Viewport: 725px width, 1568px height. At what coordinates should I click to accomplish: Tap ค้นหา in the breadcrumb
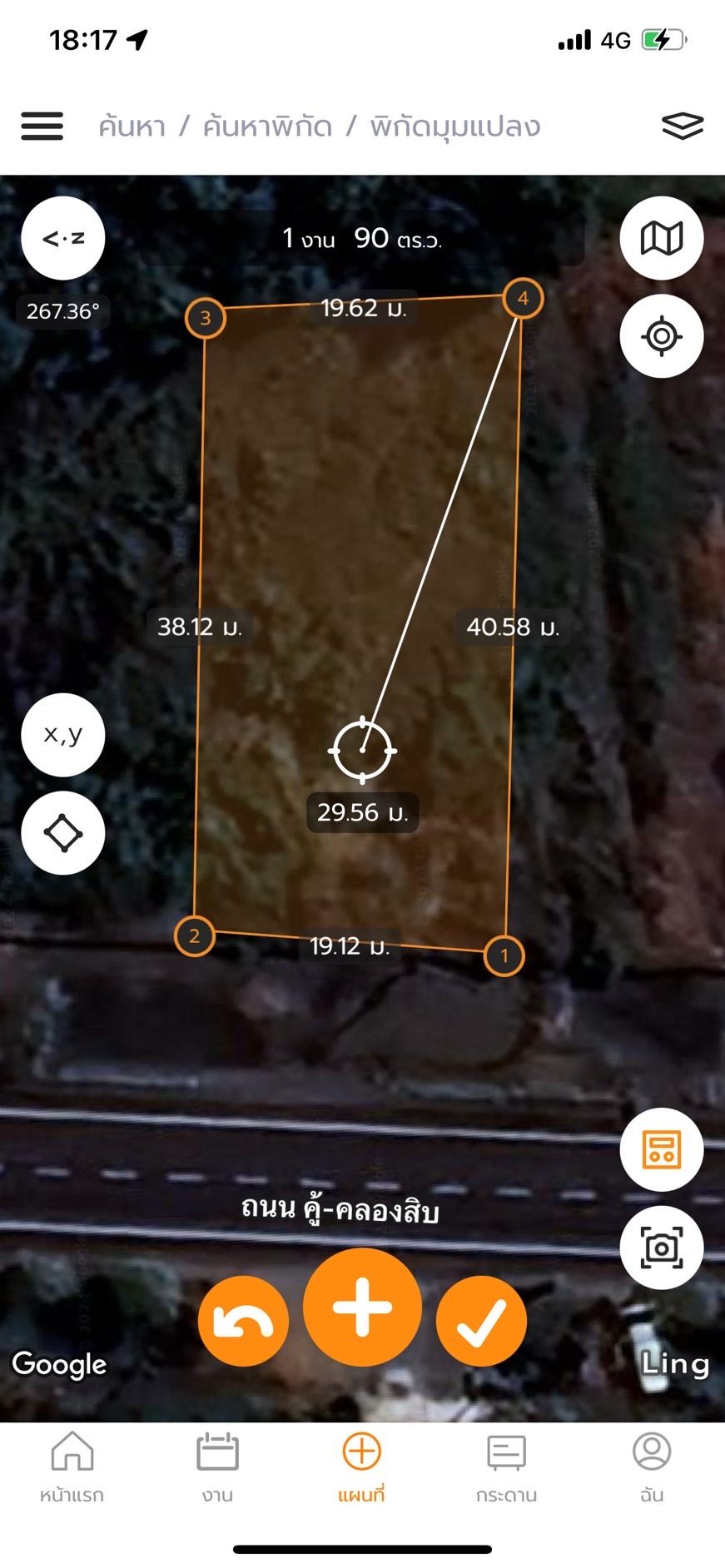[x=132, y=127]
